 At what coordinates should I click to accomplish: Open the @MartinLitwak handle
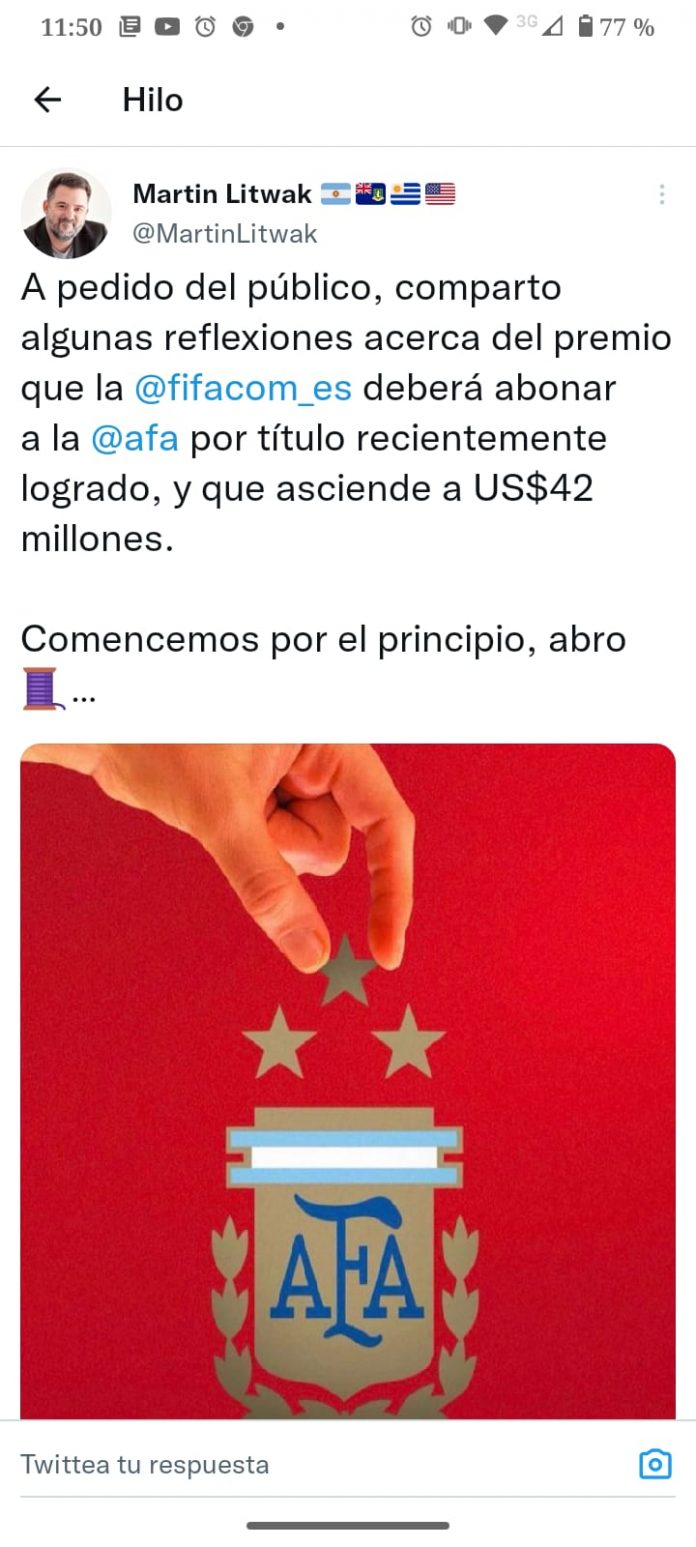click(x=225, y=234)
